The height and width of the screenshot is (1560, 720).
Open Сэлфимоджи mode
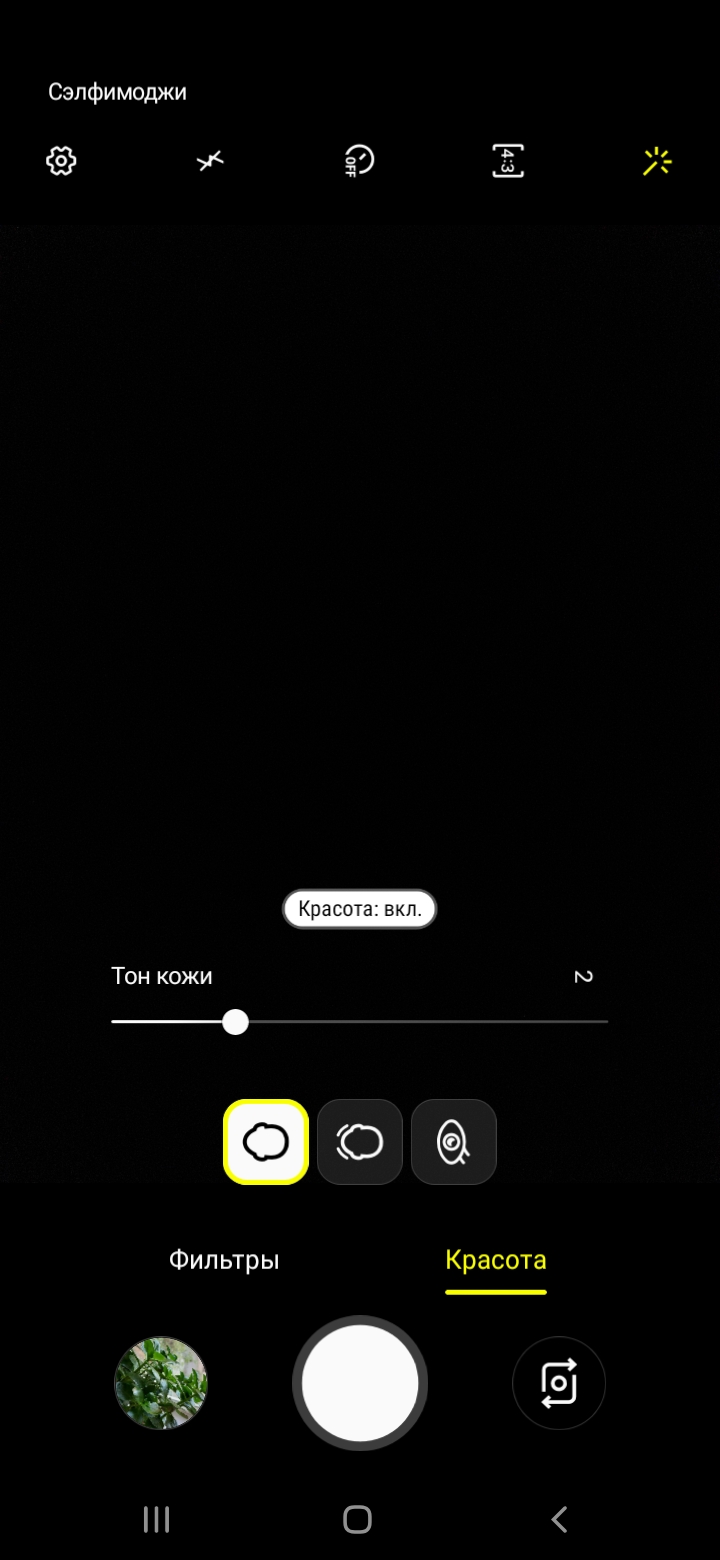[117, 92]
